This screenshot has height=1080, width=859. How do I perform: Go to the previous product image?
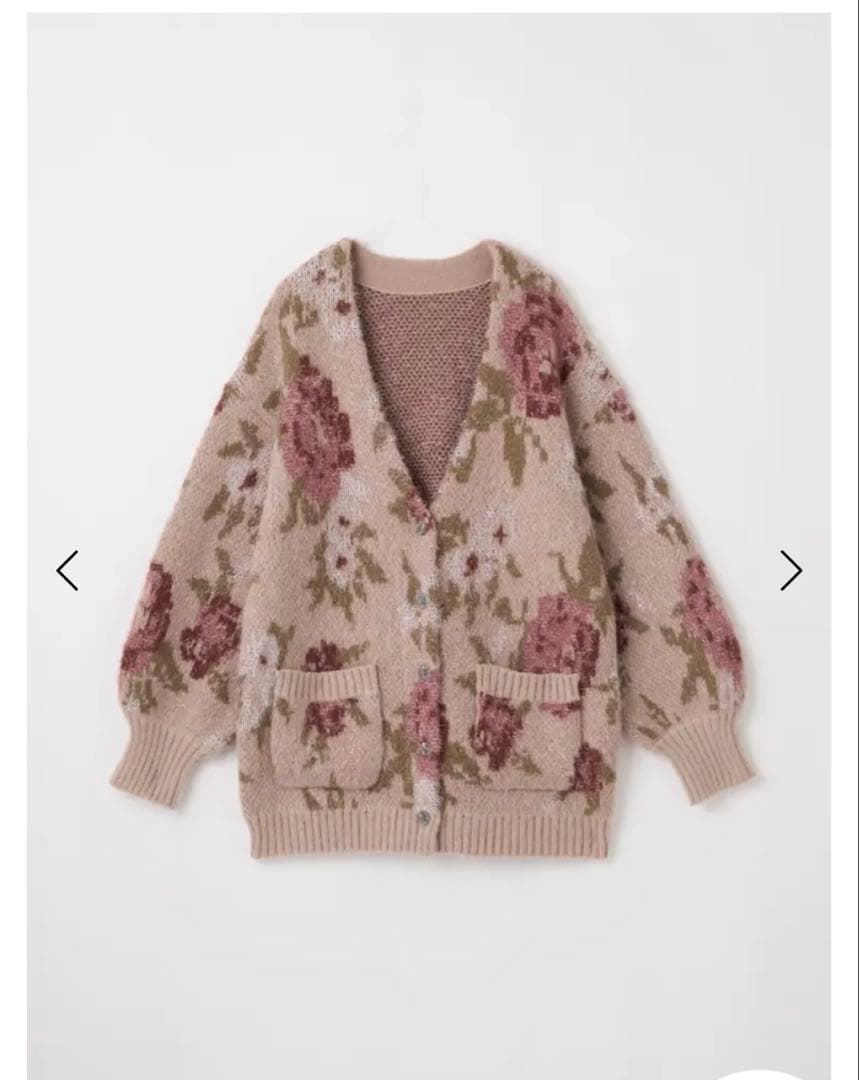(67, 570)
